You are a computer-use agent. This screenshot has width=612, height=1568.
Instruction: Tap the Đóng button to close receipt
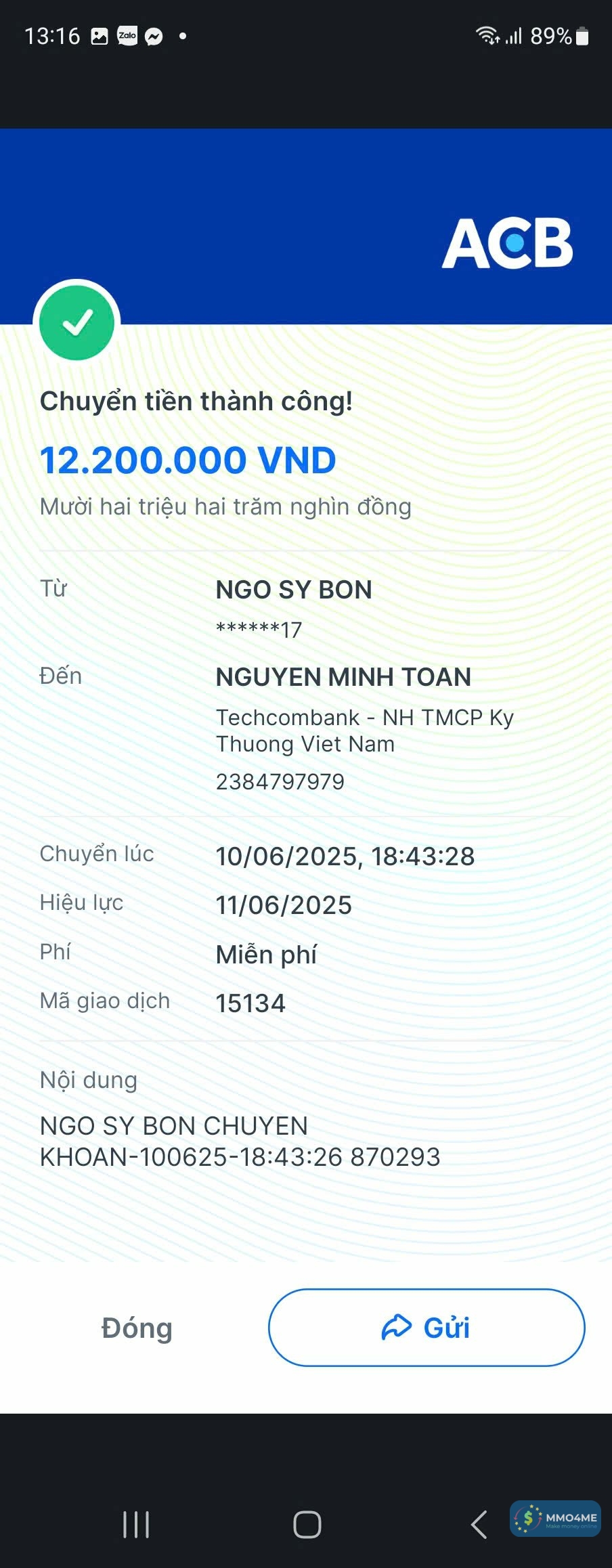(137, 1328)
